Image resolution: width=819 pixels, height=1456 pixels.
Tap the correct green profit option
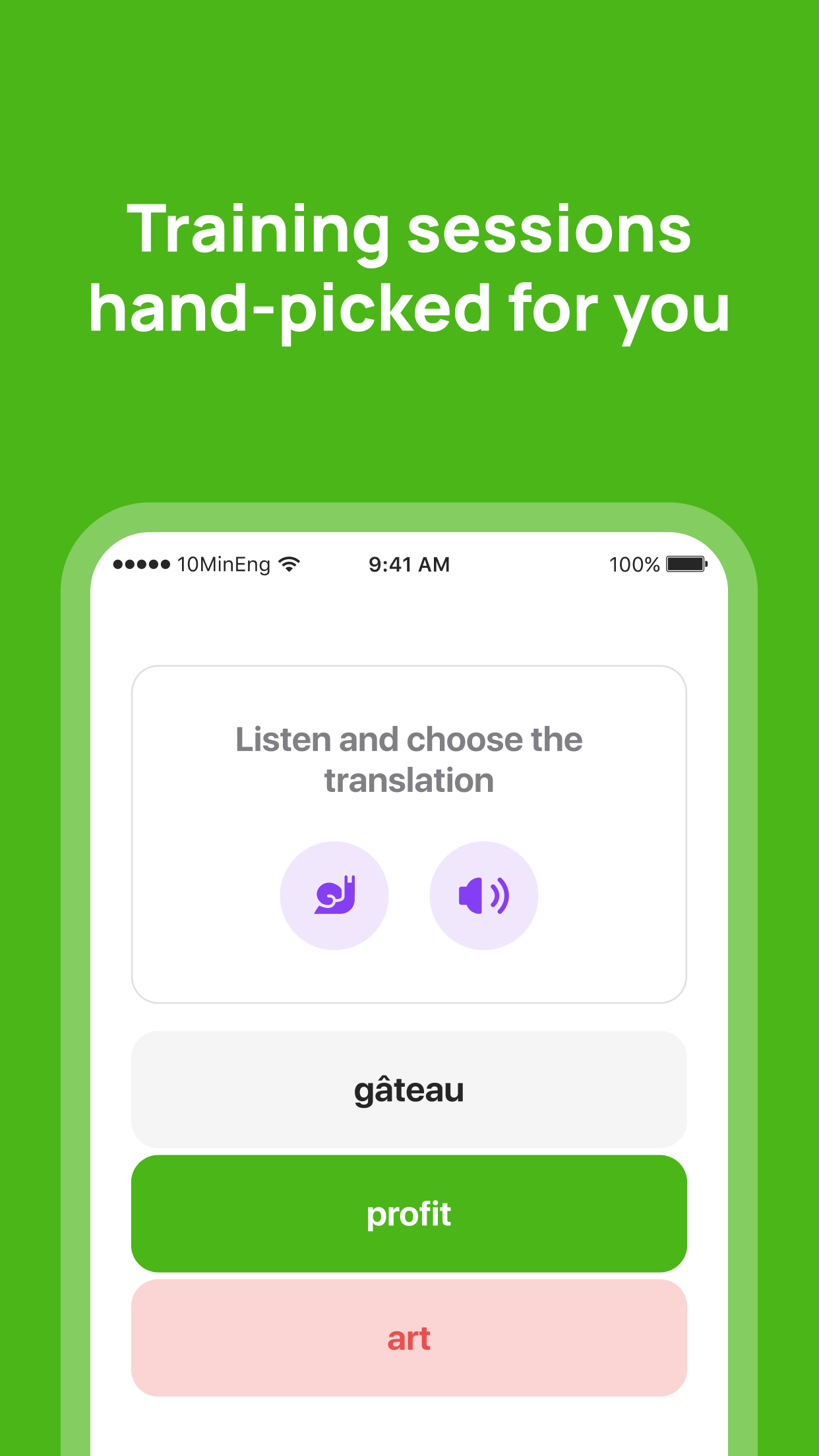pyautogui.click(x=409, y=1213)
